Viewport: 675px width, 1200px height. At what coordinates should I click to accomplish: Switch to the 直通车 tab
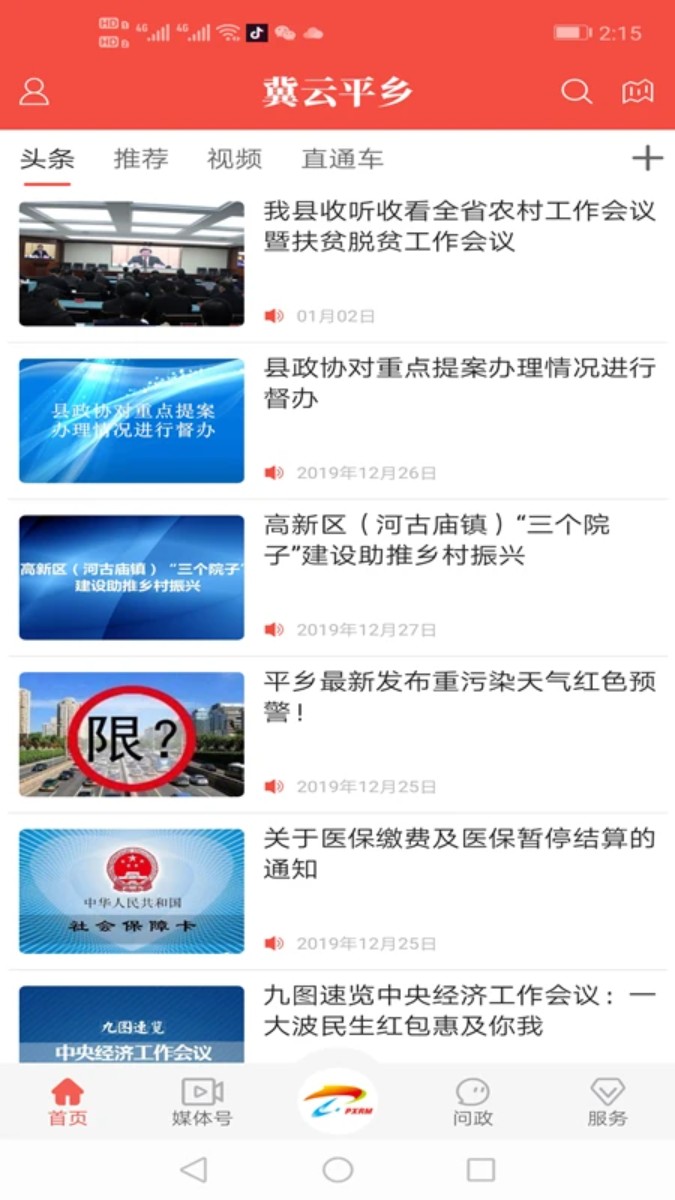coord(342,159)
